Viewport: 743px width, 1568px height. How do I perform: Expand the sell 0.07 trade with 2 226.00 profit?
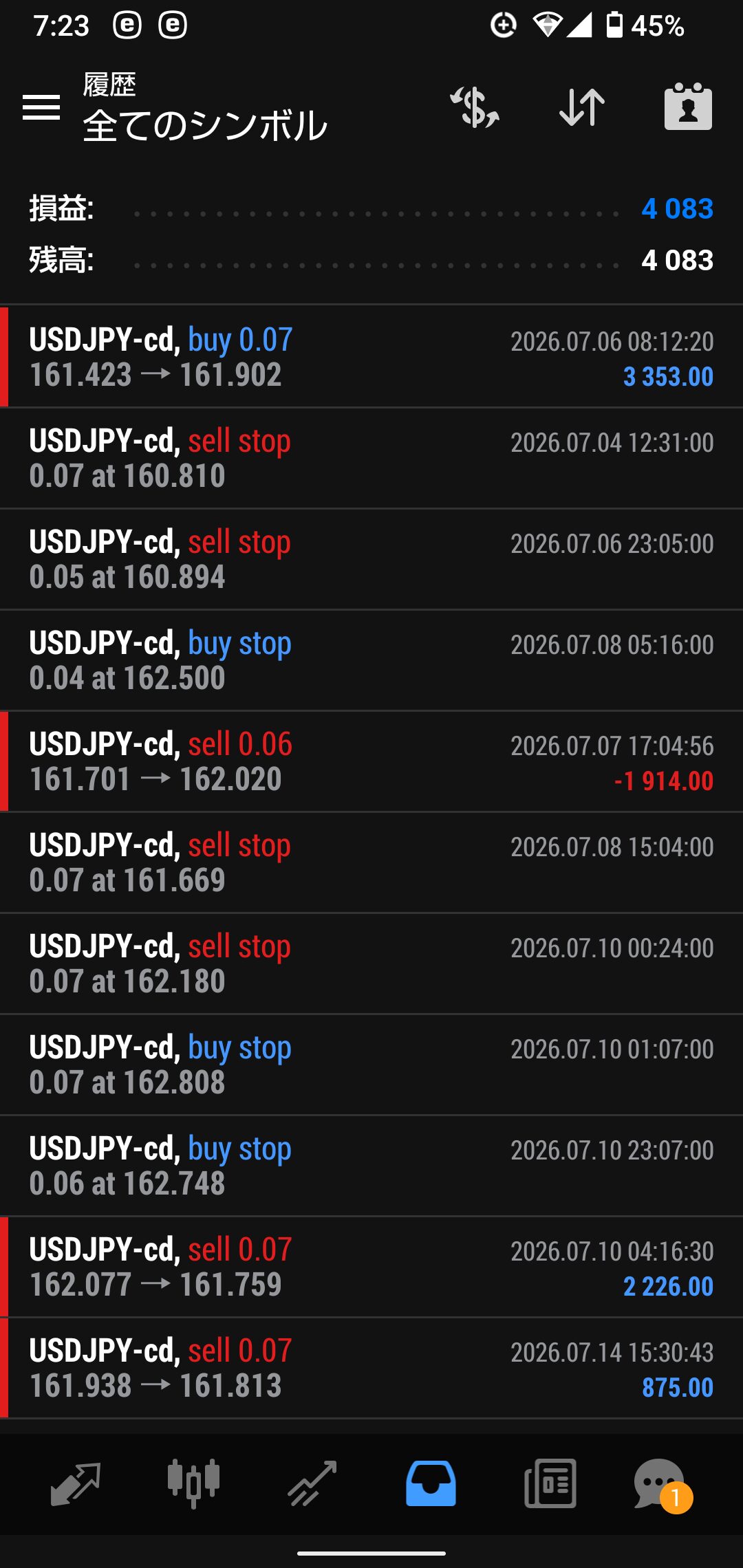371,1267
